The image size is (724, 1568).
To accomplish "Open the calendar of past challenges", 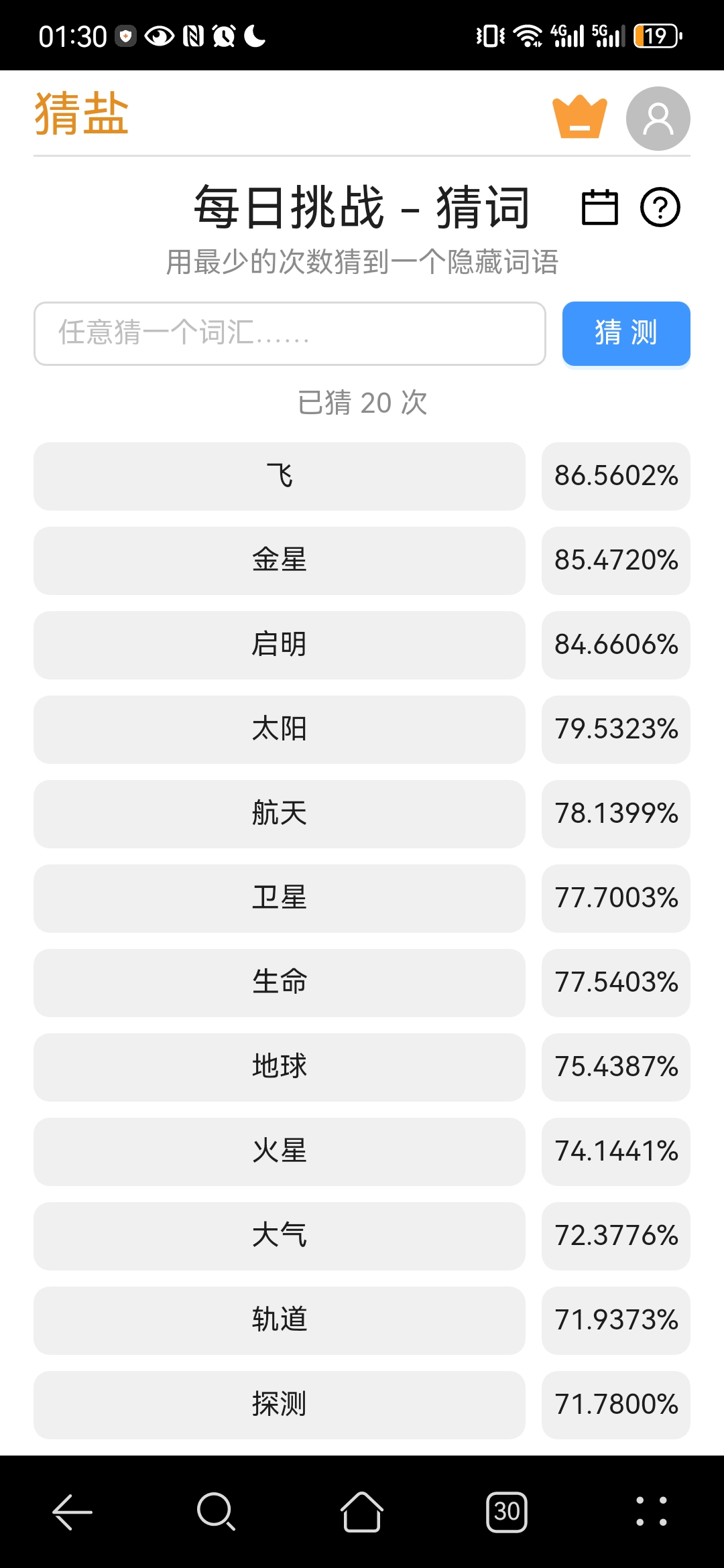I will click(599, 207).
